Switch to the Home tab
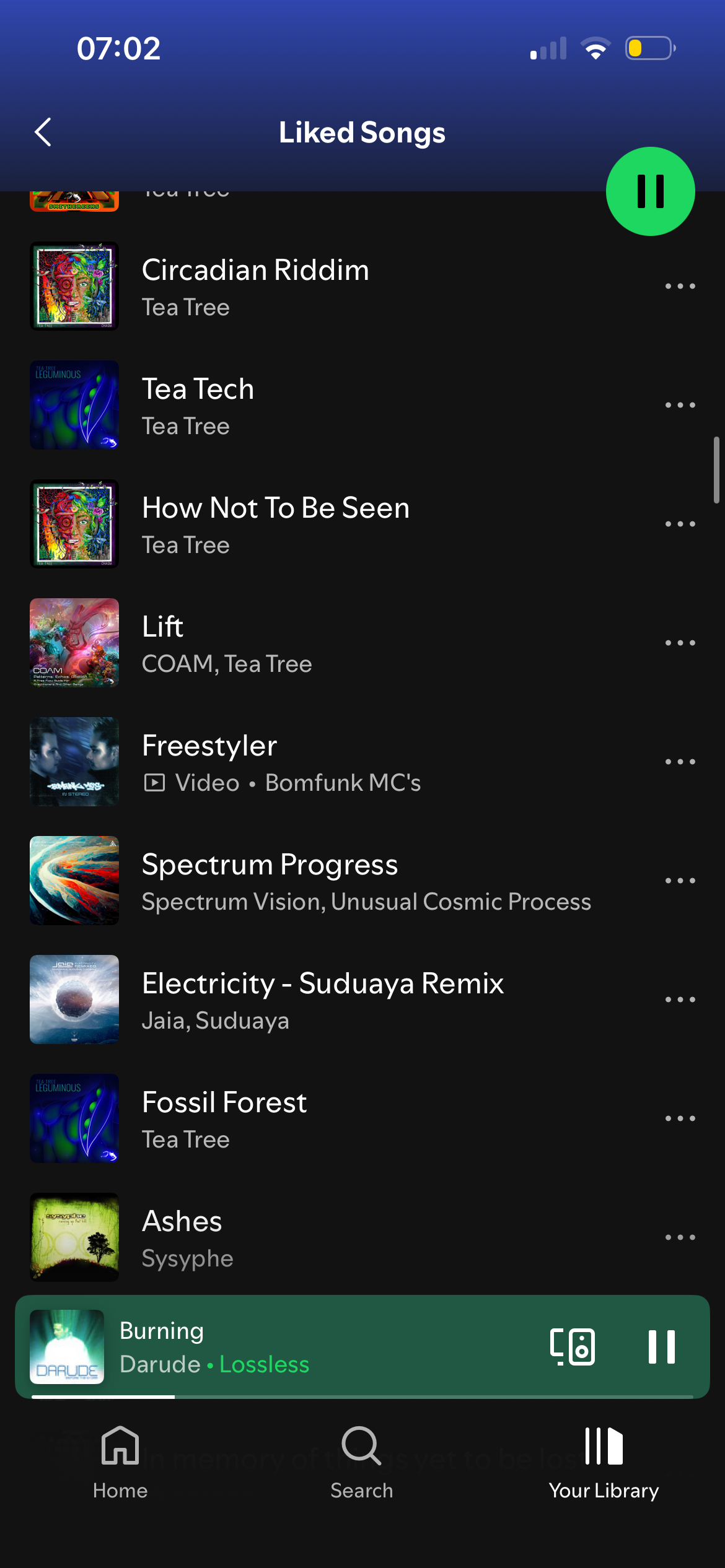This screenshot has height=1568, width=725. (x=120, y=1463)
